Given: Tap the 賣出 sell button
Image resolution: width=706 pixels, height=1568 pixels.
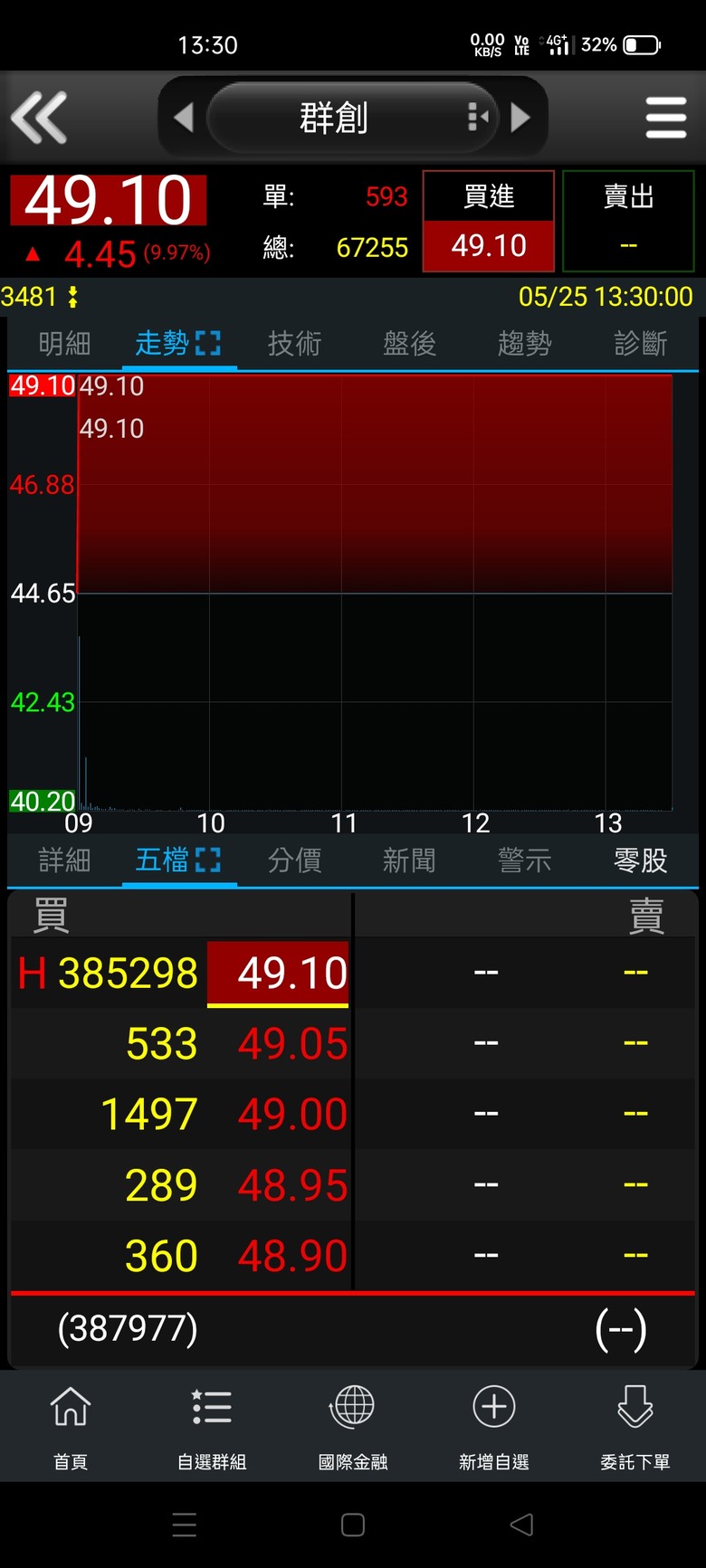Looking at the screenshot, I should click(628, 221).
